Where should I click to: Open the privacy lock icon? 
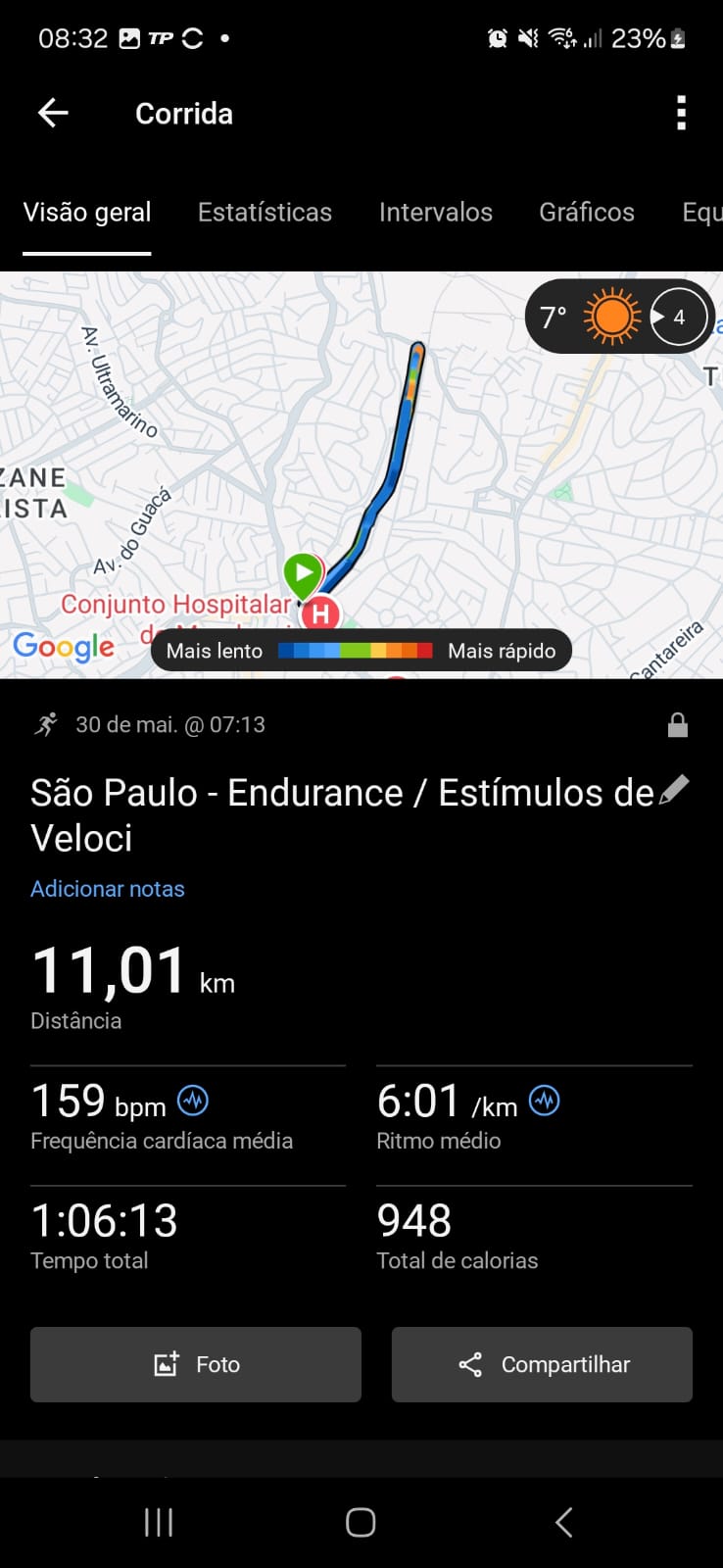click(x=677, y=725)
